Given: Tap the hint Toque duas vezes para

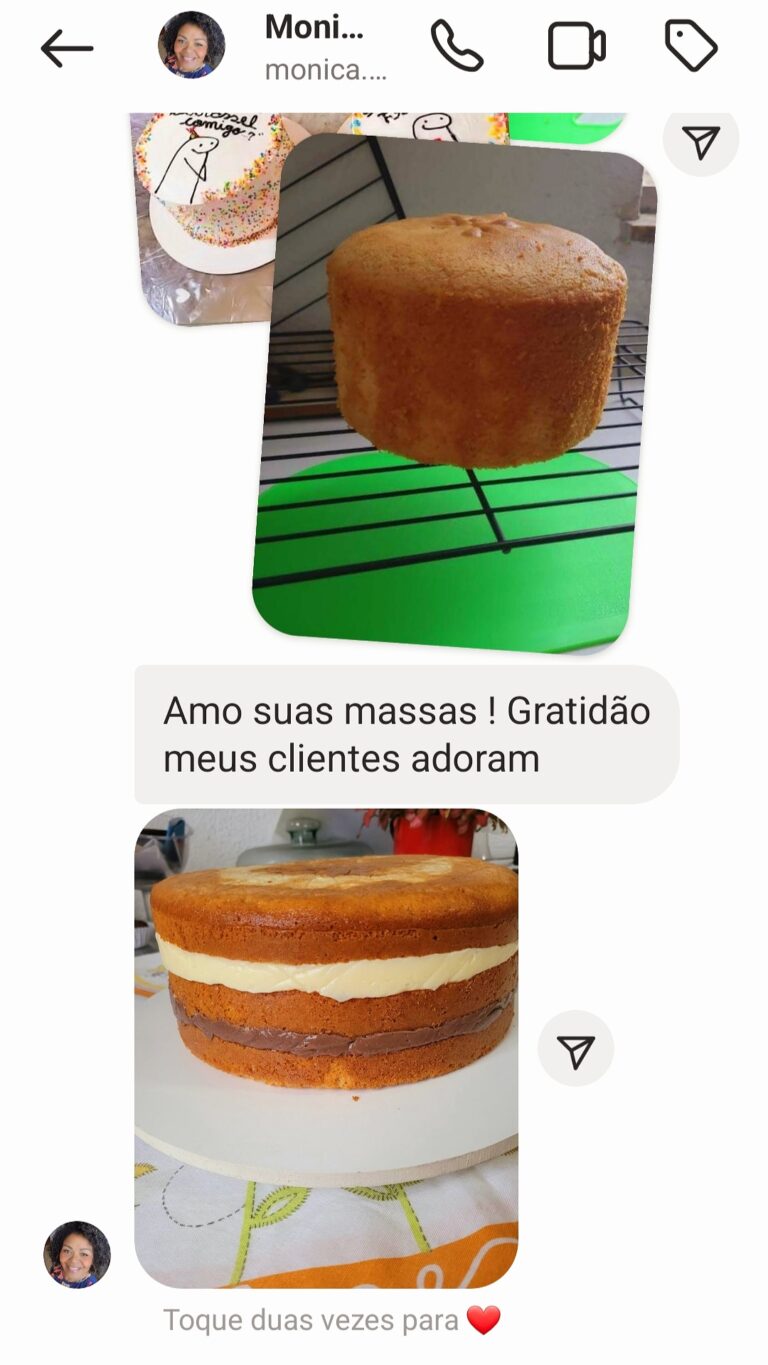Looking at the screenshot, I should coord(310,1318).
